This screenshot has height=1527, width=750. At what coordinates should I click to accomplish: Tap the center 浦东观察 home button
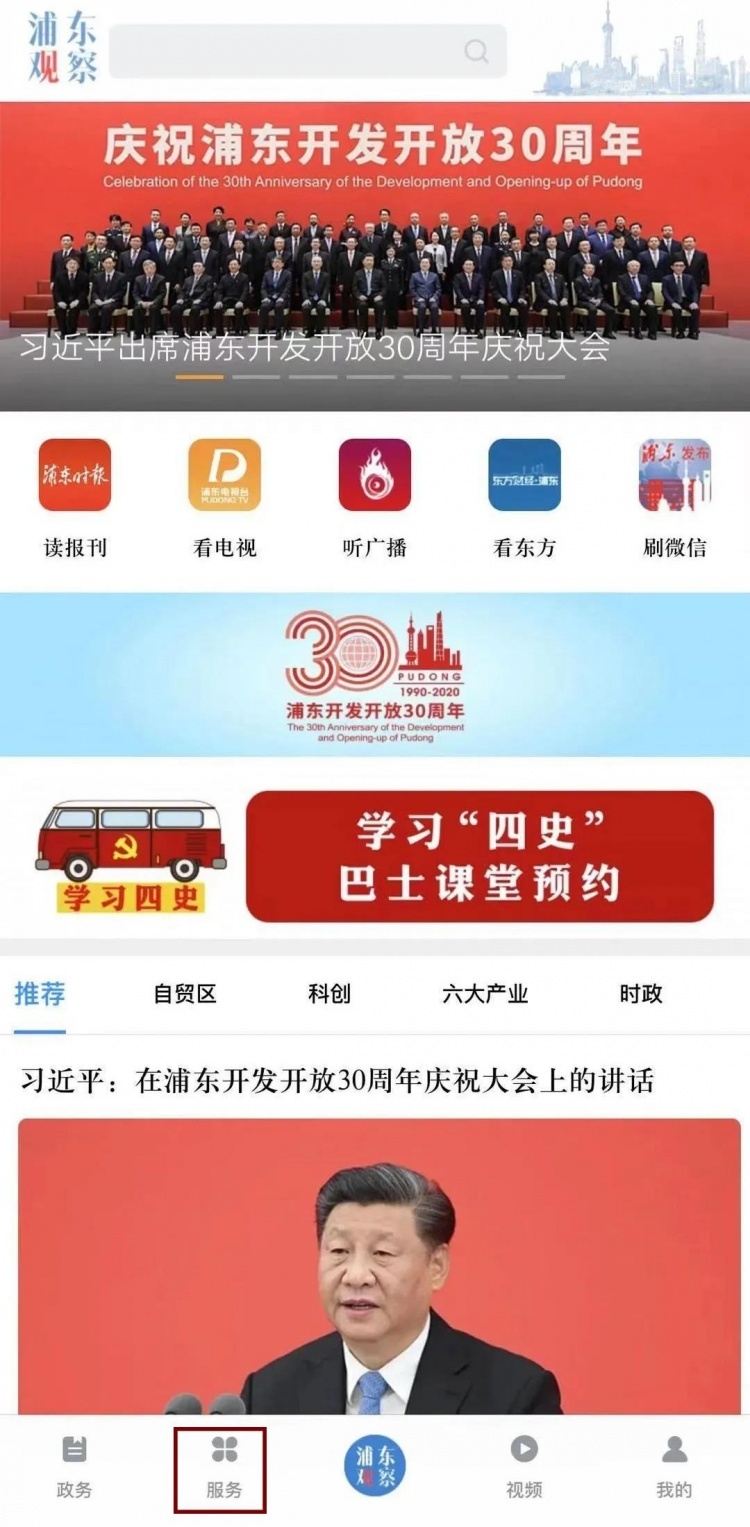point(375,1467)
